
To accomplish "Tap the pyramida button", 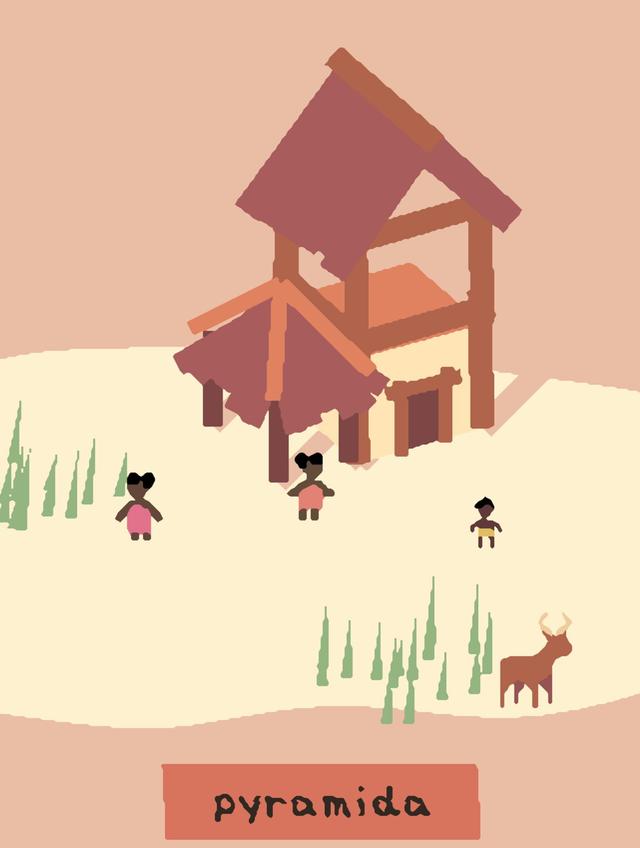I will (x=321, y=802).
